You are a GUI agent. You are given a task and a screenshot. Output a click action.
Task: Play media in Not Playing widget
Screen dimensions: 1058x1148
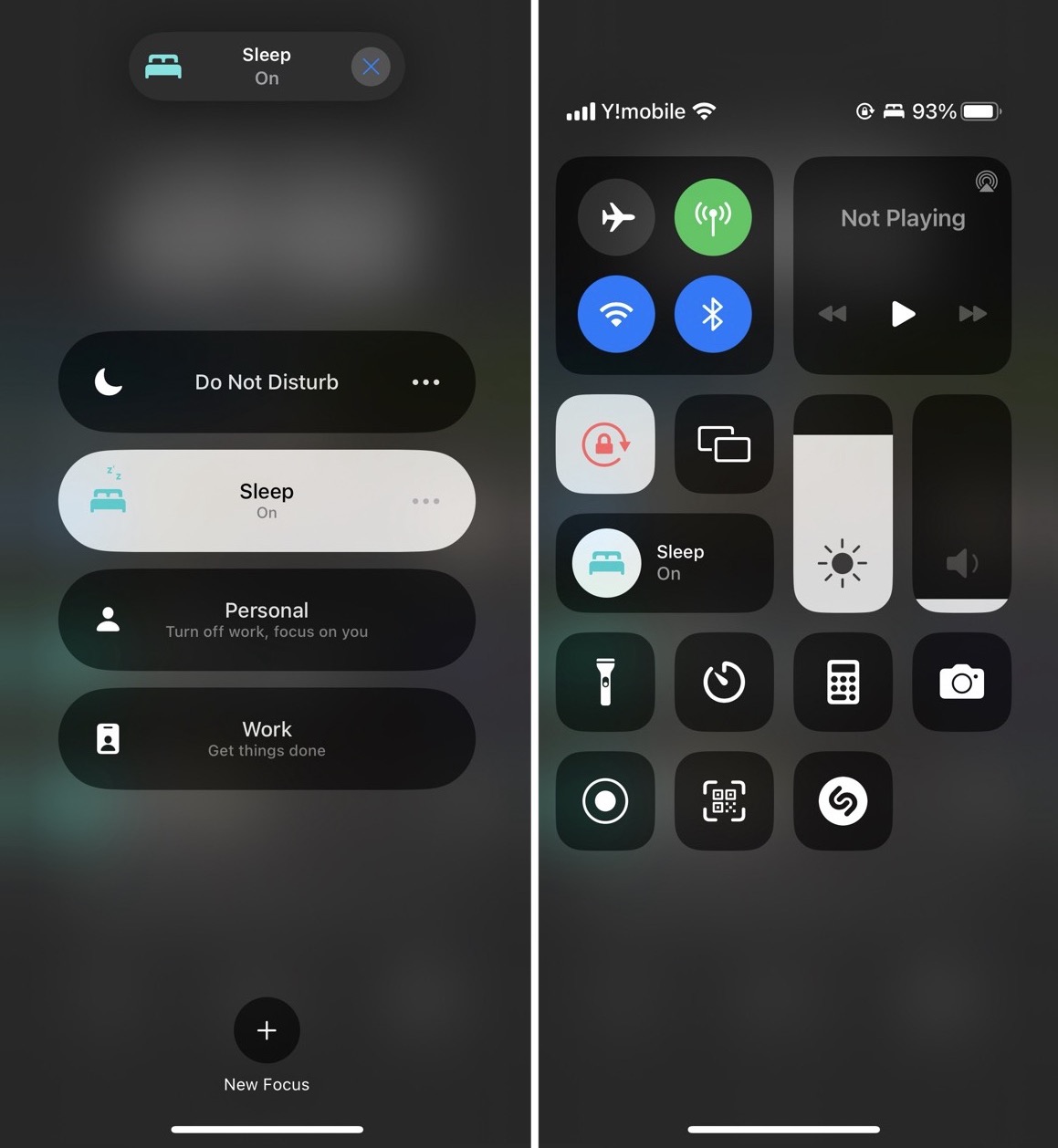pyautogui.click(x=902, y=314)
